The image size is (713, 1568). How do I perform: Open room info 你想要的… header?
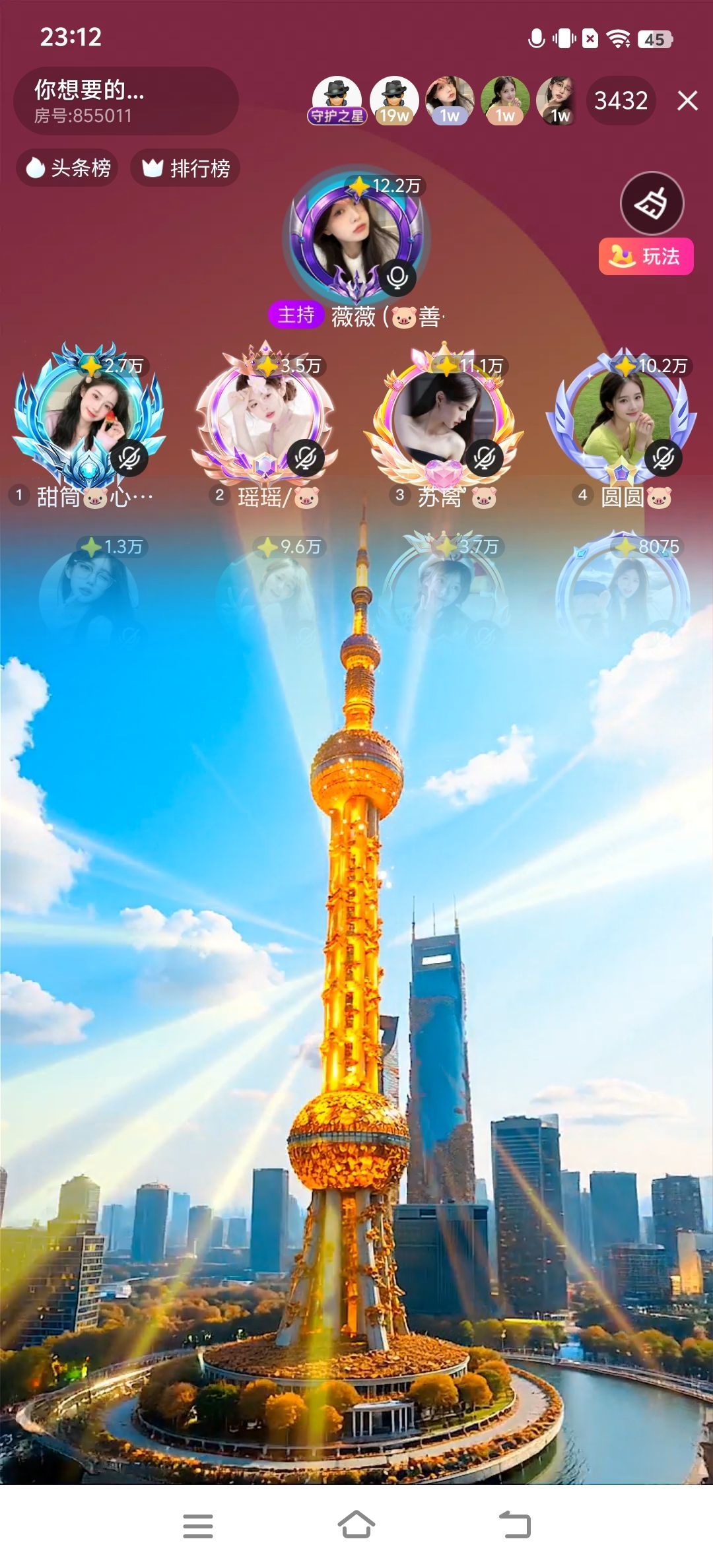point(125,100)
